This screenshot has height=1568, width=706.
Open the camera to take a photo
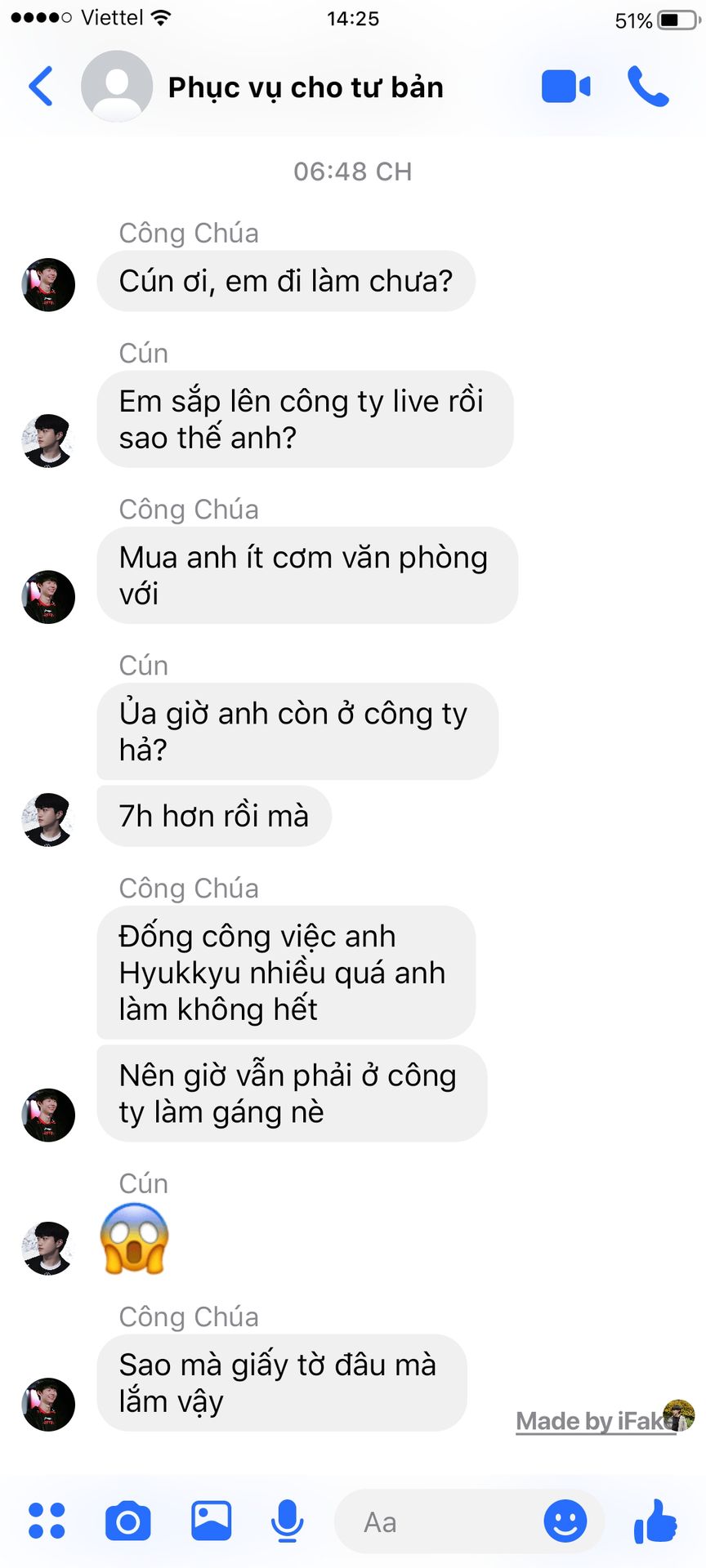[x=128, y=1521]
